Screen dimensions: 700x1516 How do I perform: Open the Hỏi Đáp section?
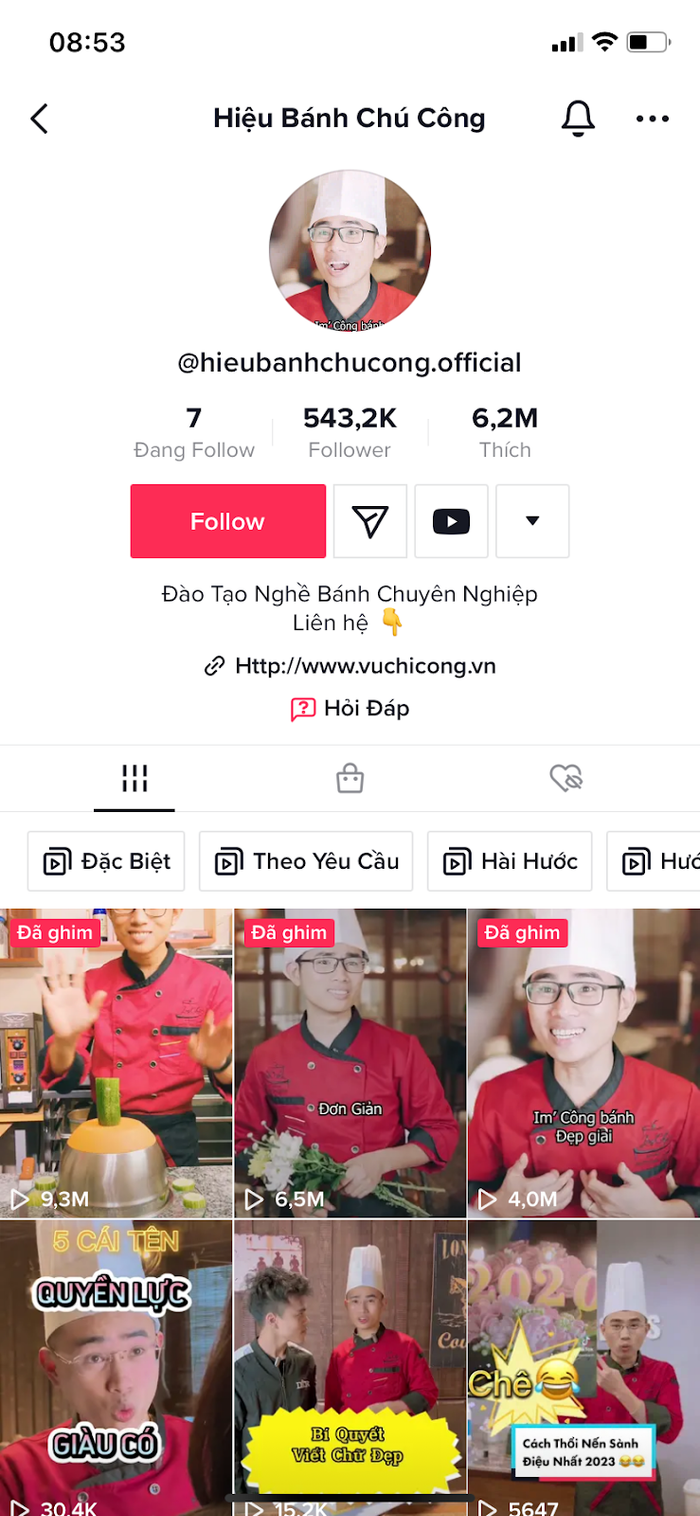(x=350, y=709)
